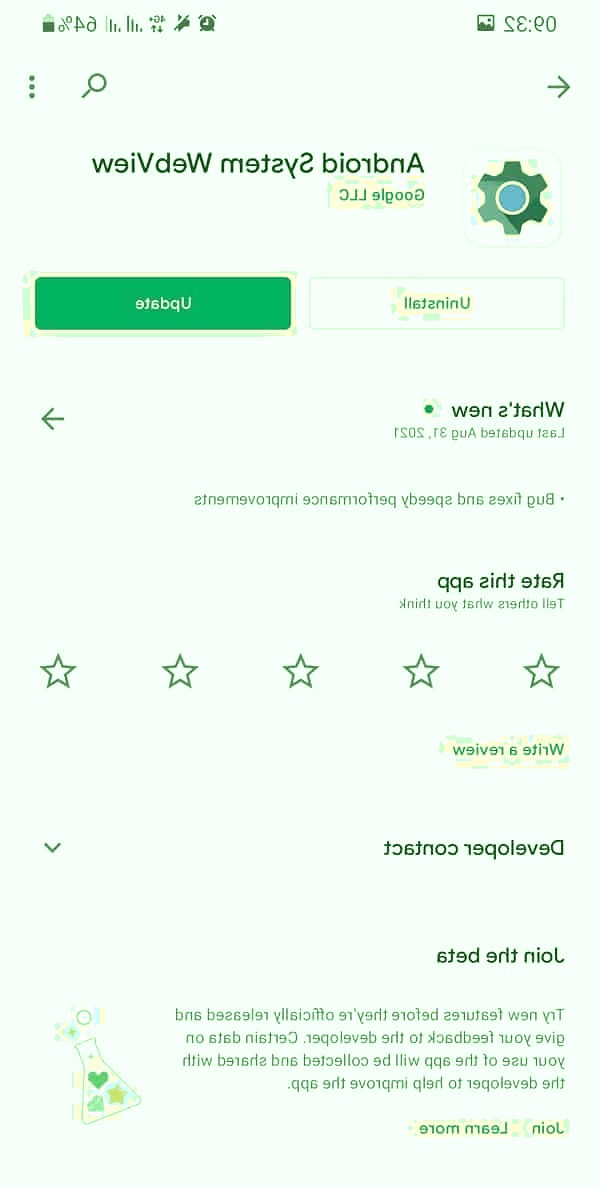600x1188 pixels.
Task: Write a review
Action: coord(507,749)
